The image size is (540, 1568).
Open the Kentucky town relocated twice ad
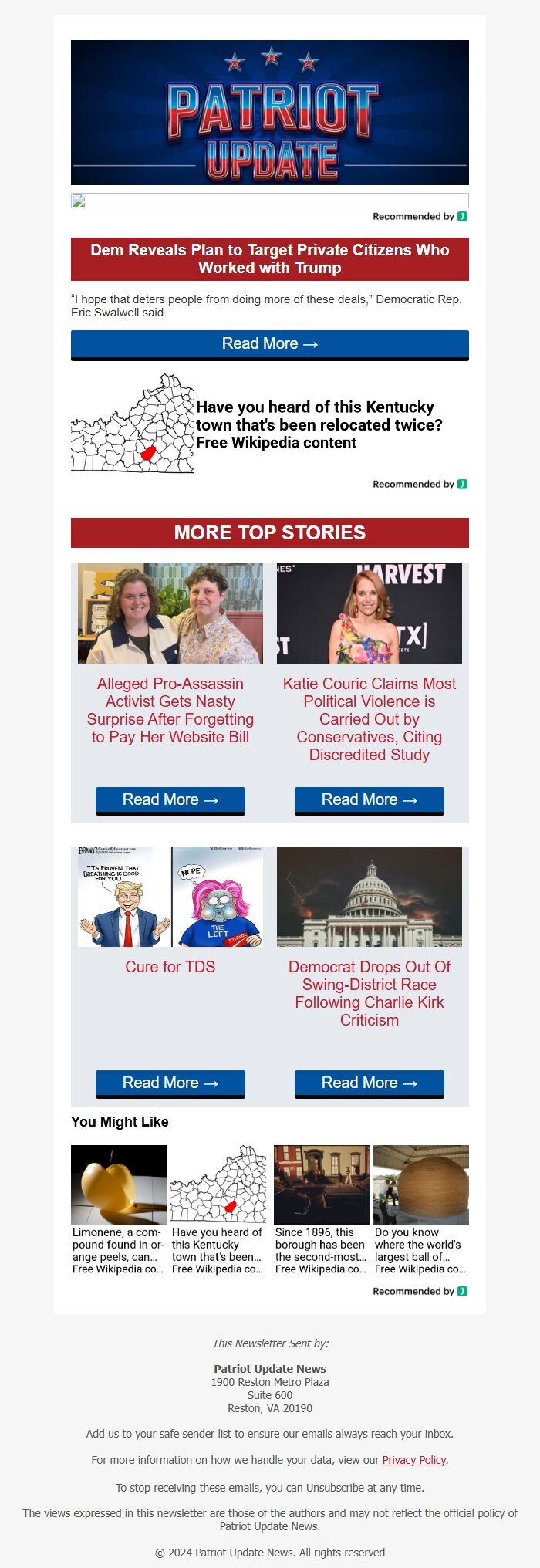(319, 424)
